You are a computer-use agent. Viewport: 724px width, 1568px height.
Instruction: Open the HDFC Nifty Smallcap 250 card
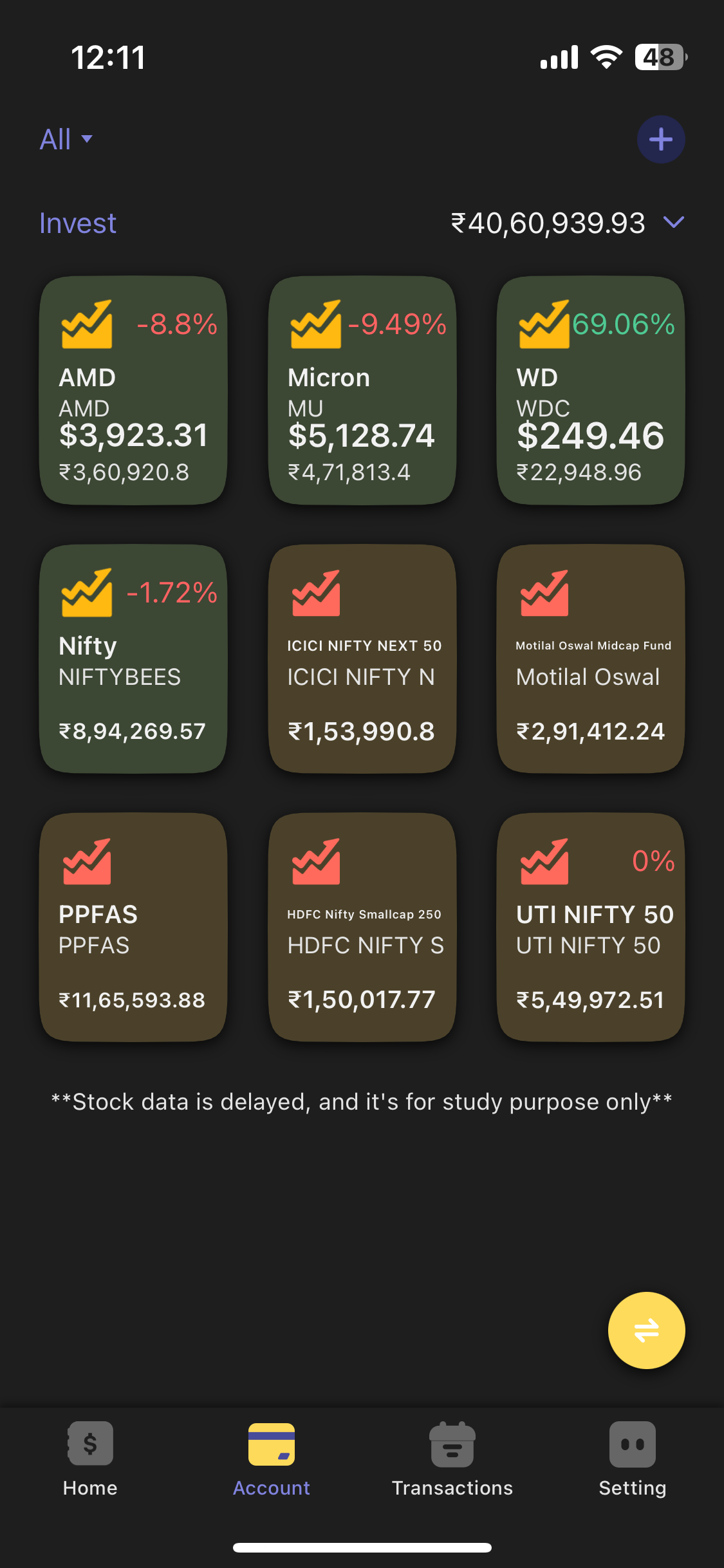pyautogui.click(x=362, y=927)
